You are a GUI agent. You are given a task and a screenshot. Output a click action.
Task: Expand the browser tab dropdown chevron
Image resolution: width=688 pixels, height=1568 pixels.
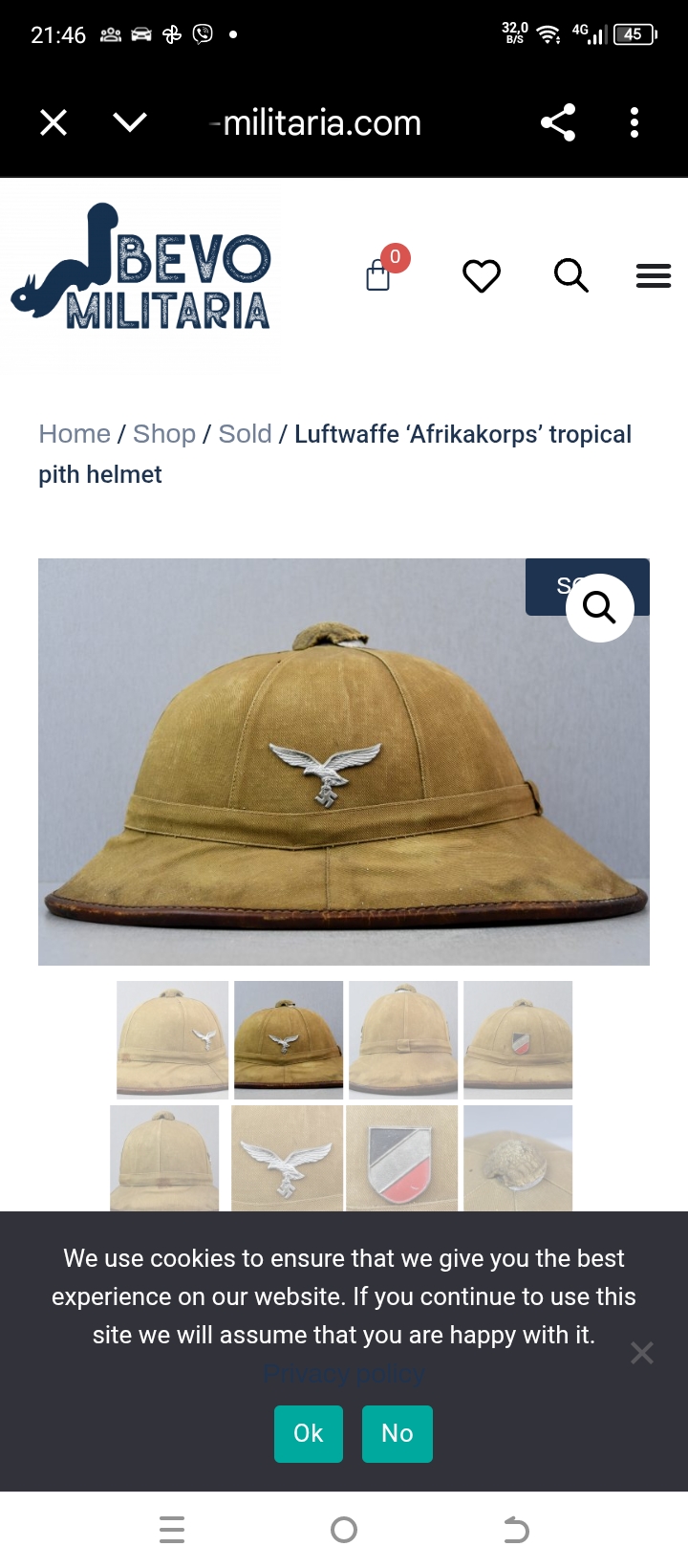point(130,122)
